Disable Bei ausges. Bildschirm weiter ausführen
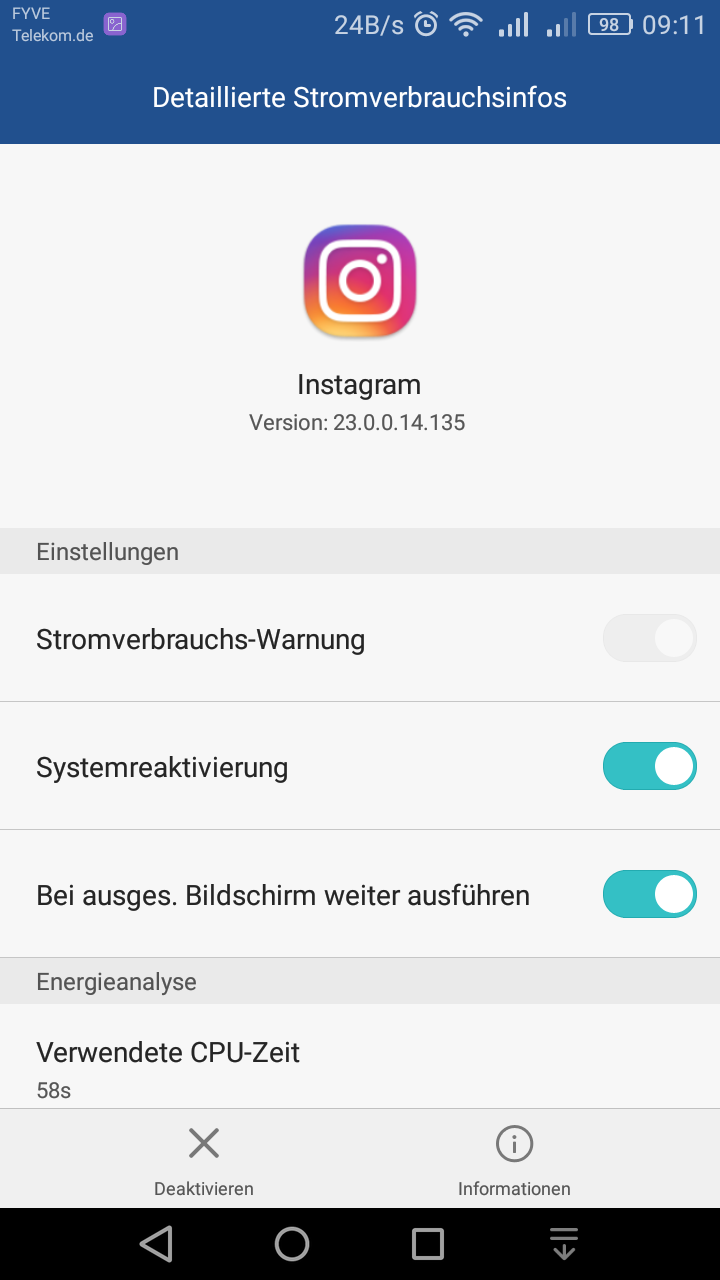Screen dimensions: 720x1280 649,894
